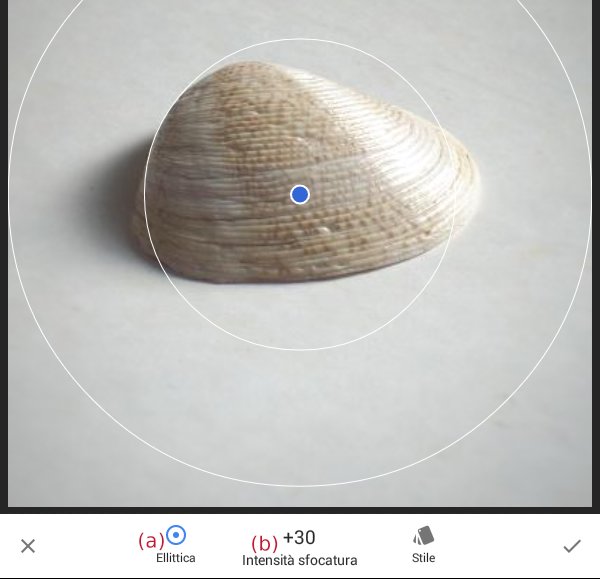Cancel the blur edit with X
The image size is (600, 579).
28,545
